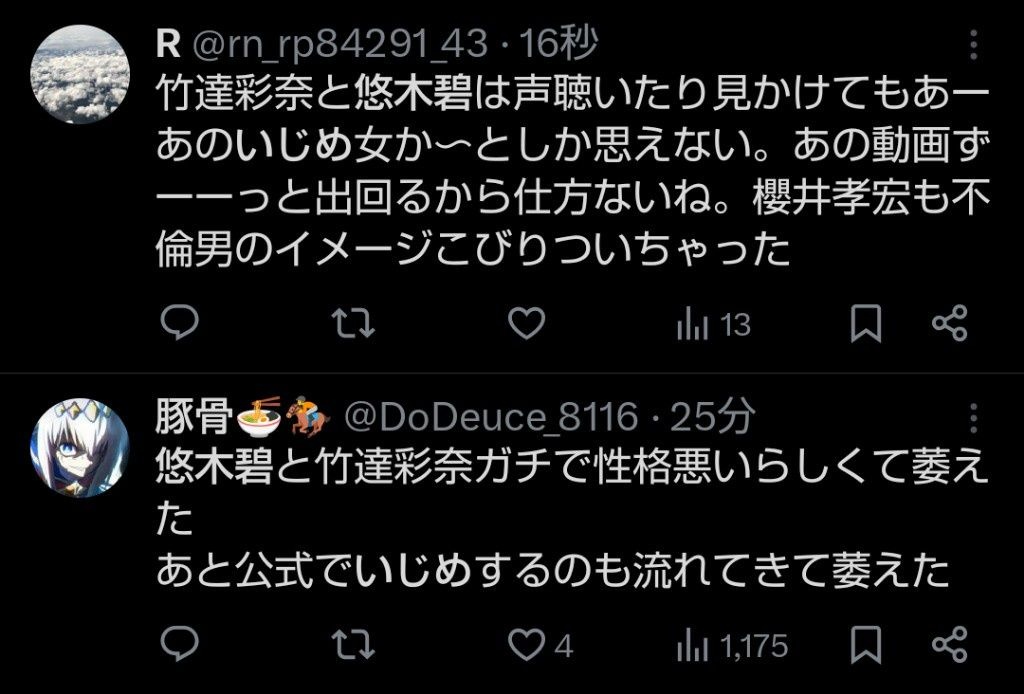Screen dimensions: 1024x694
Task: Share the tweet by R
Action: pos(948,324)
